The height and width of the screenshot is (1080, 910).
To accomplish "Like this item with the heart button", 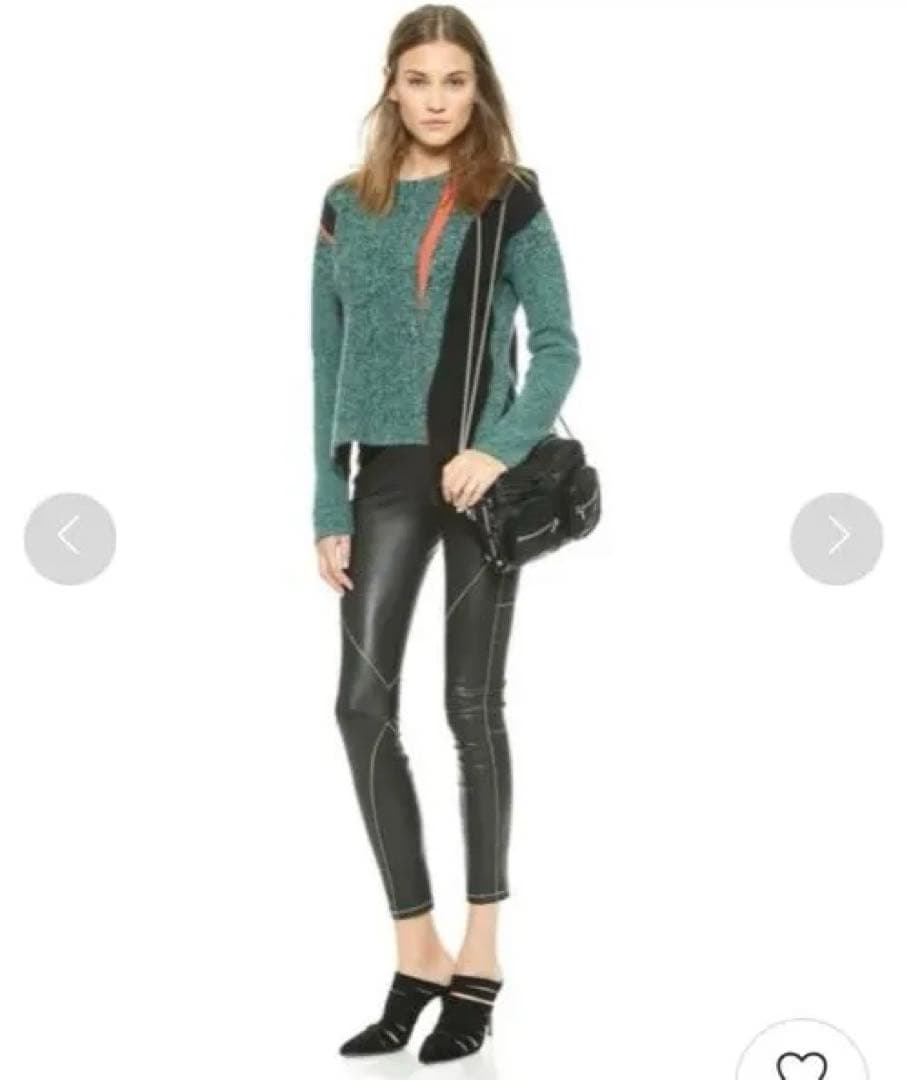I will [802, 1062].
